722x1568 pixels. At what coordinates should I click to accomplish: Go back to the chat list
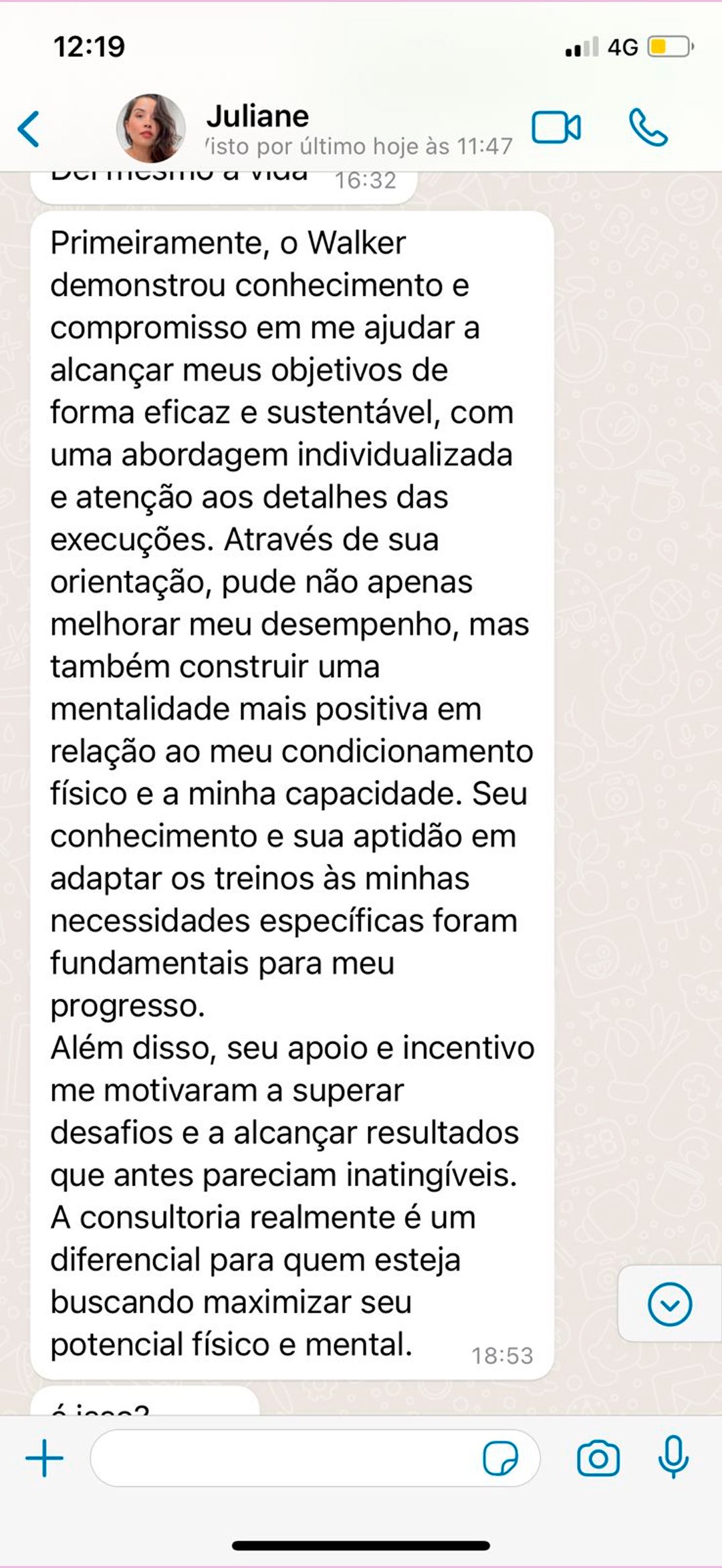[x=28, y=128]
